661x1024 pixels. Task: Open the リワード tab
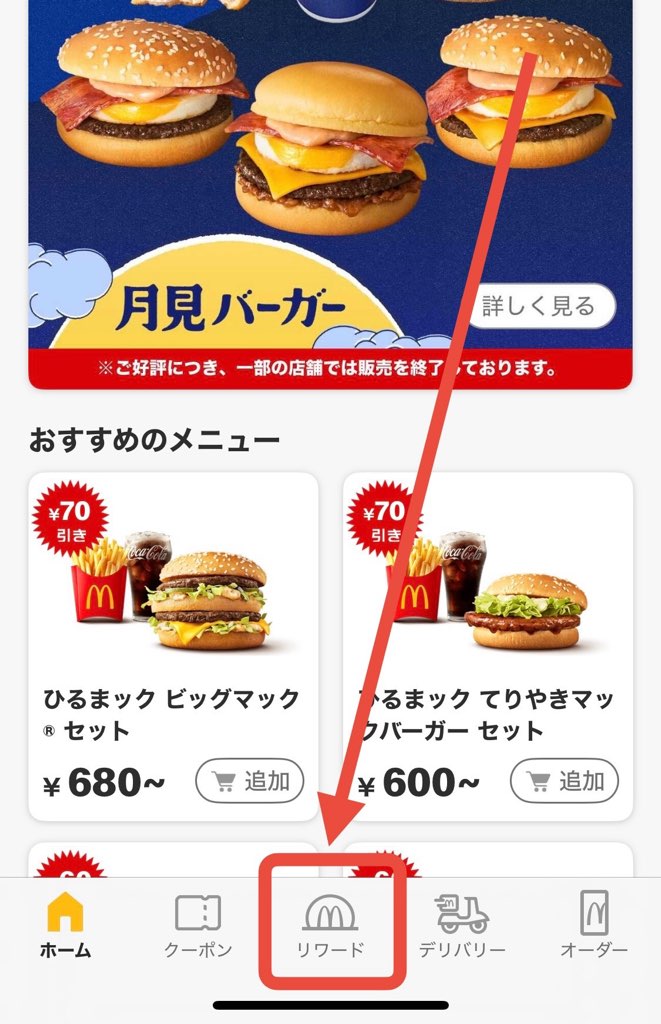(333, 927)
